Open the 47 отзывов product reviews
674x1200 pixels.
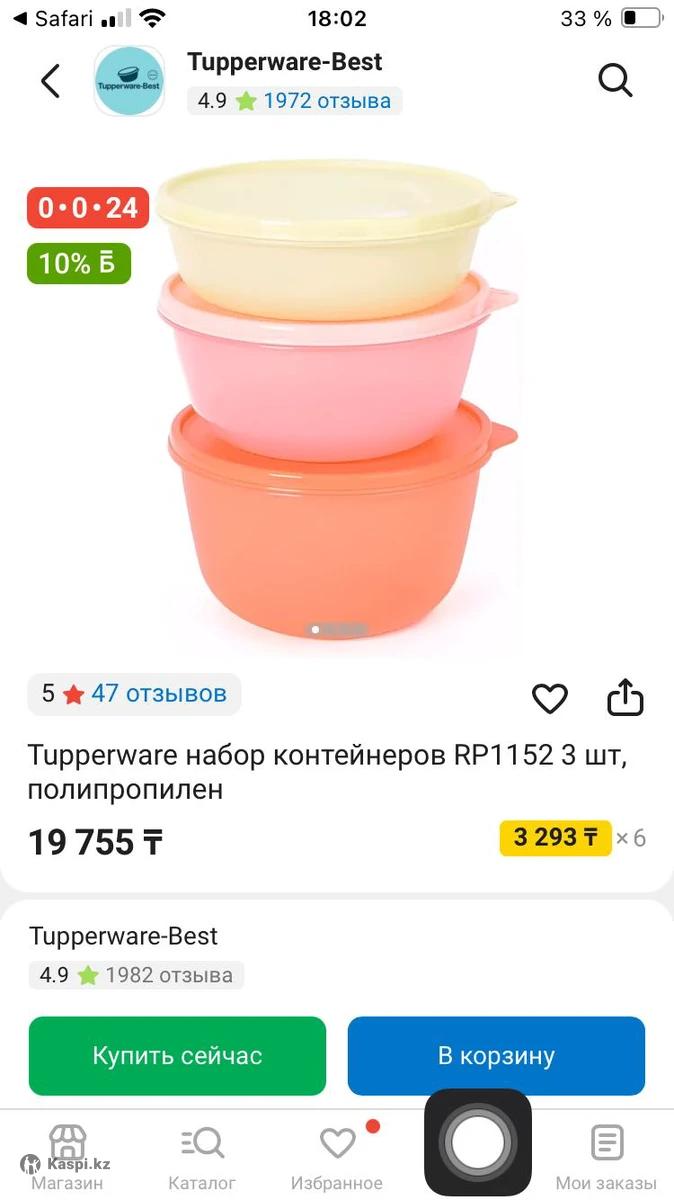tap(158, 693)
